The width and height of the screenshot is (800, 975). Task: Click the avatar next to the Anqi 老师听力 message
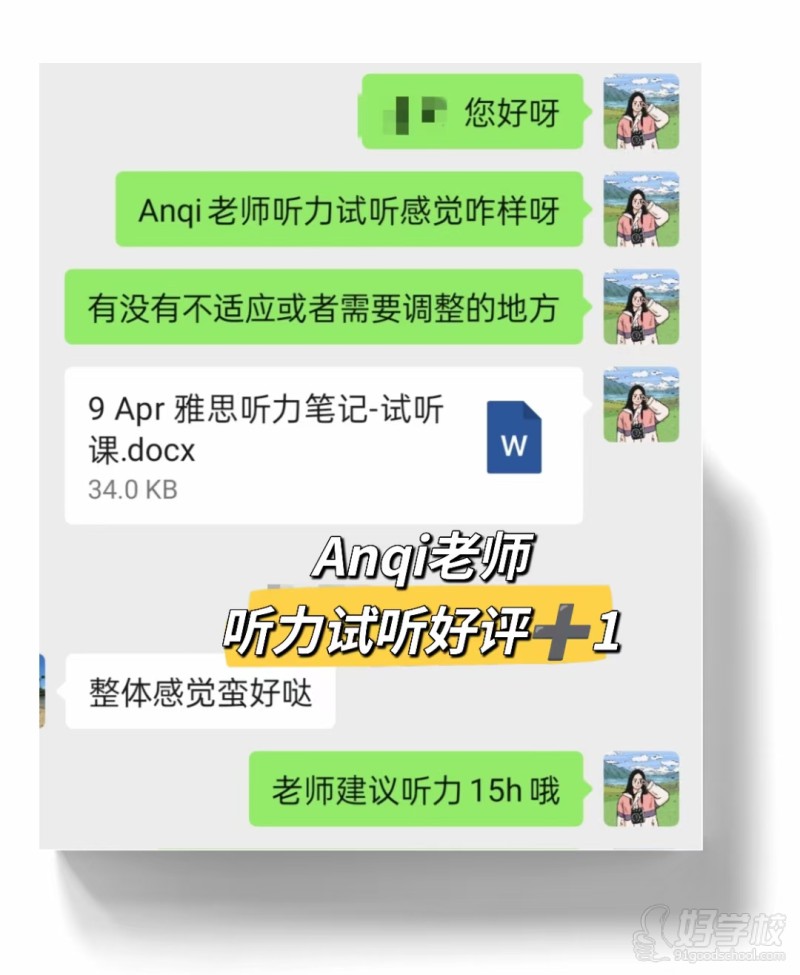pos(638,210)
